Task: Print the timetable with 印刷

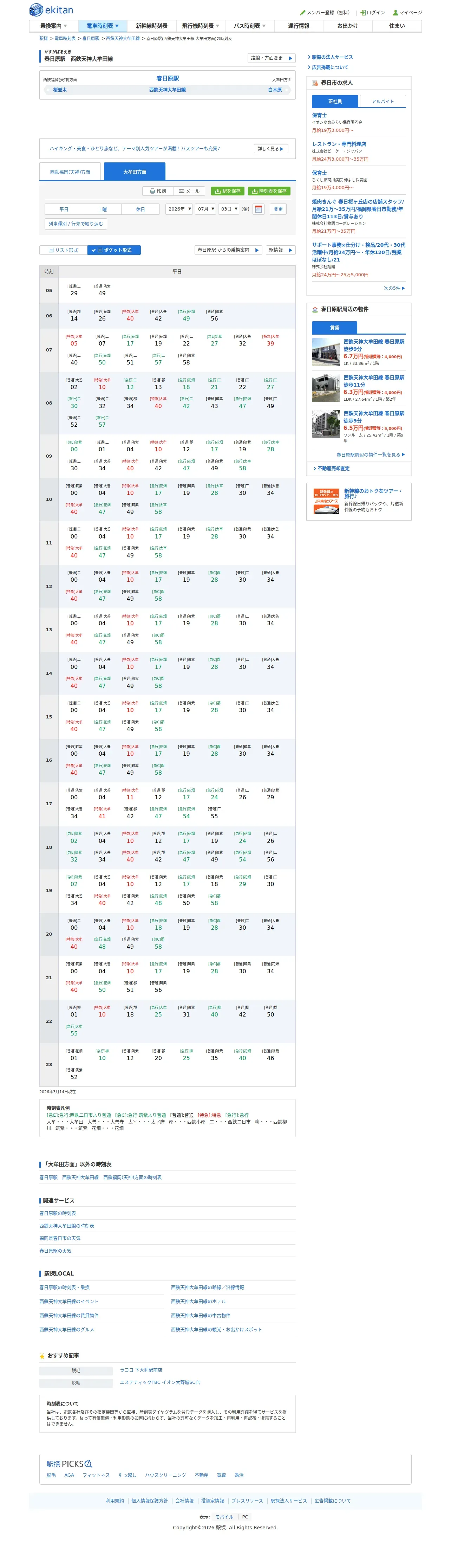Action: click(x=158, y=191)
